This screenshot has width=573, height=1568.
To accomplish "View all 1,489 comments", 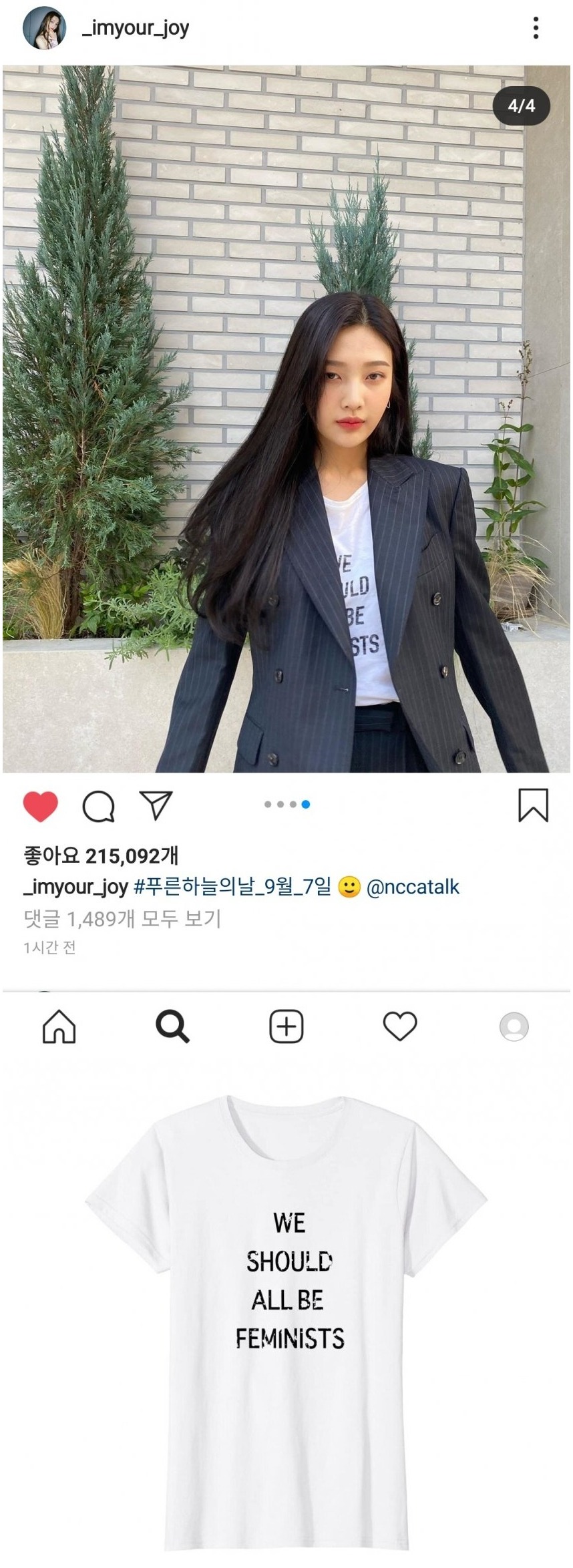I will (122, 919).
